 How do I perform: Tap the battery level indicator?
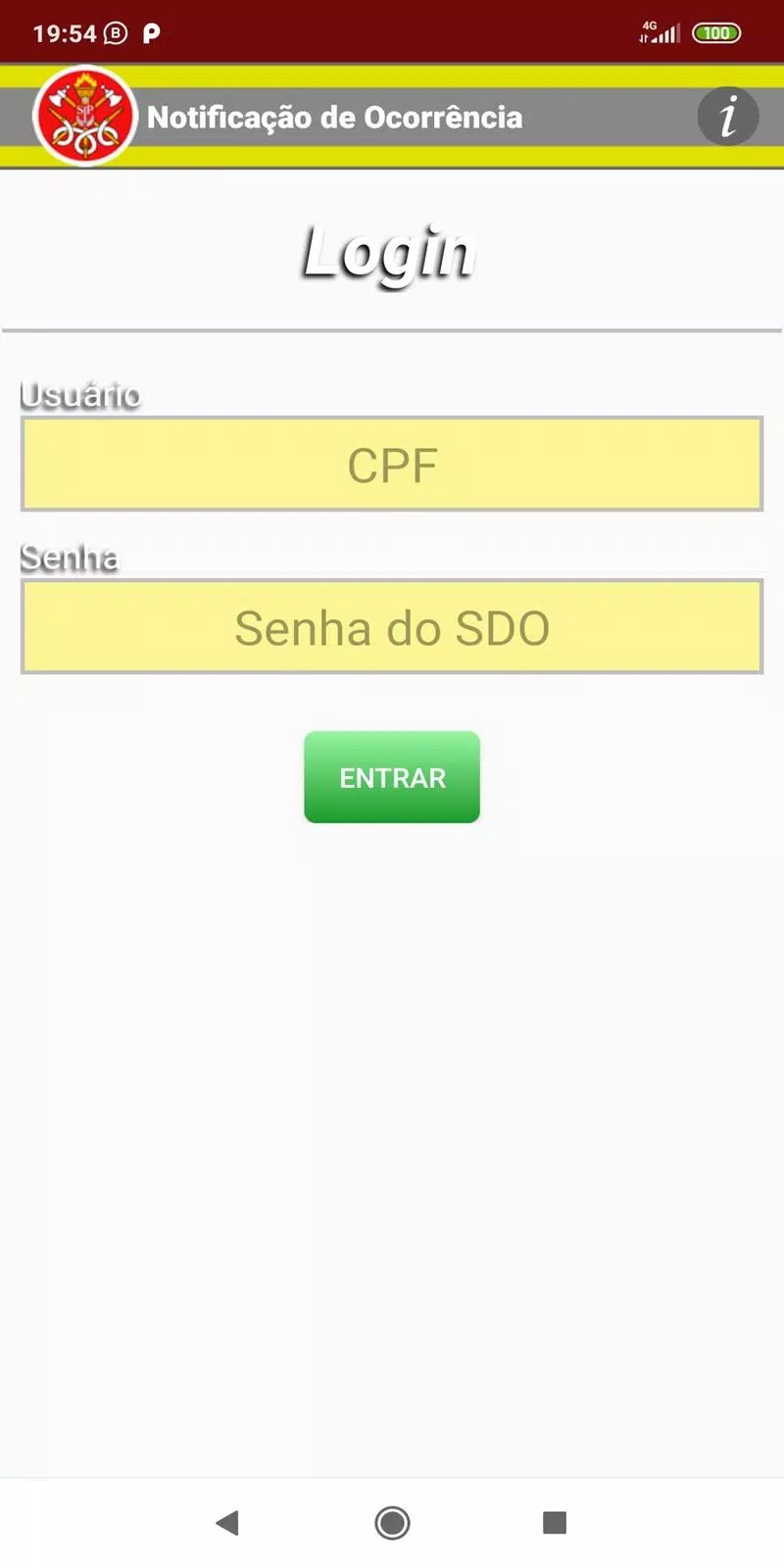point(716,32)
